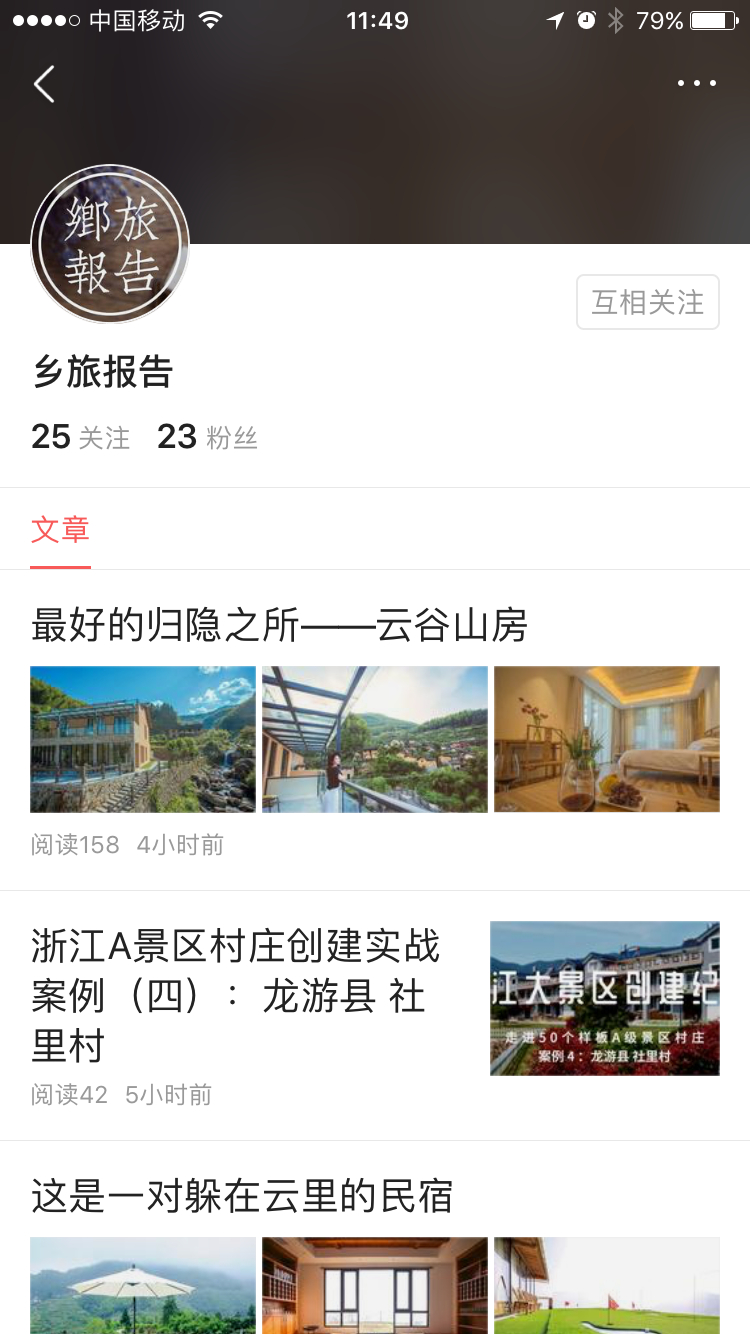Open article 最好的归隐之所——云谷山房
The height and width of the screenshot is (1334, 750).
point(279,626)
